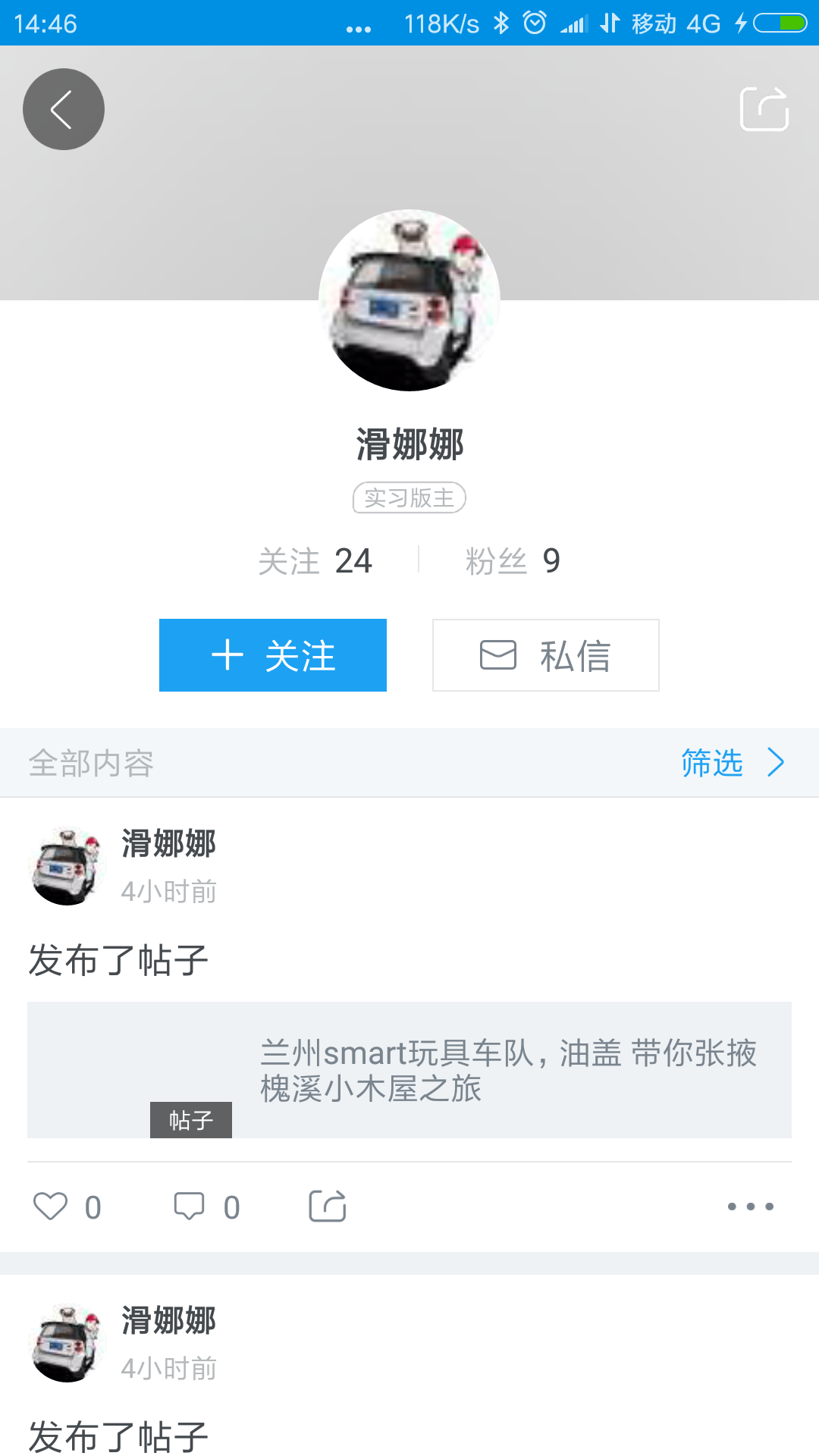Open the post 兰州smart玩具车队 card
The width and height of the screenshot is (819, 1456).
pyautogui.click(x=409, y=1070)
